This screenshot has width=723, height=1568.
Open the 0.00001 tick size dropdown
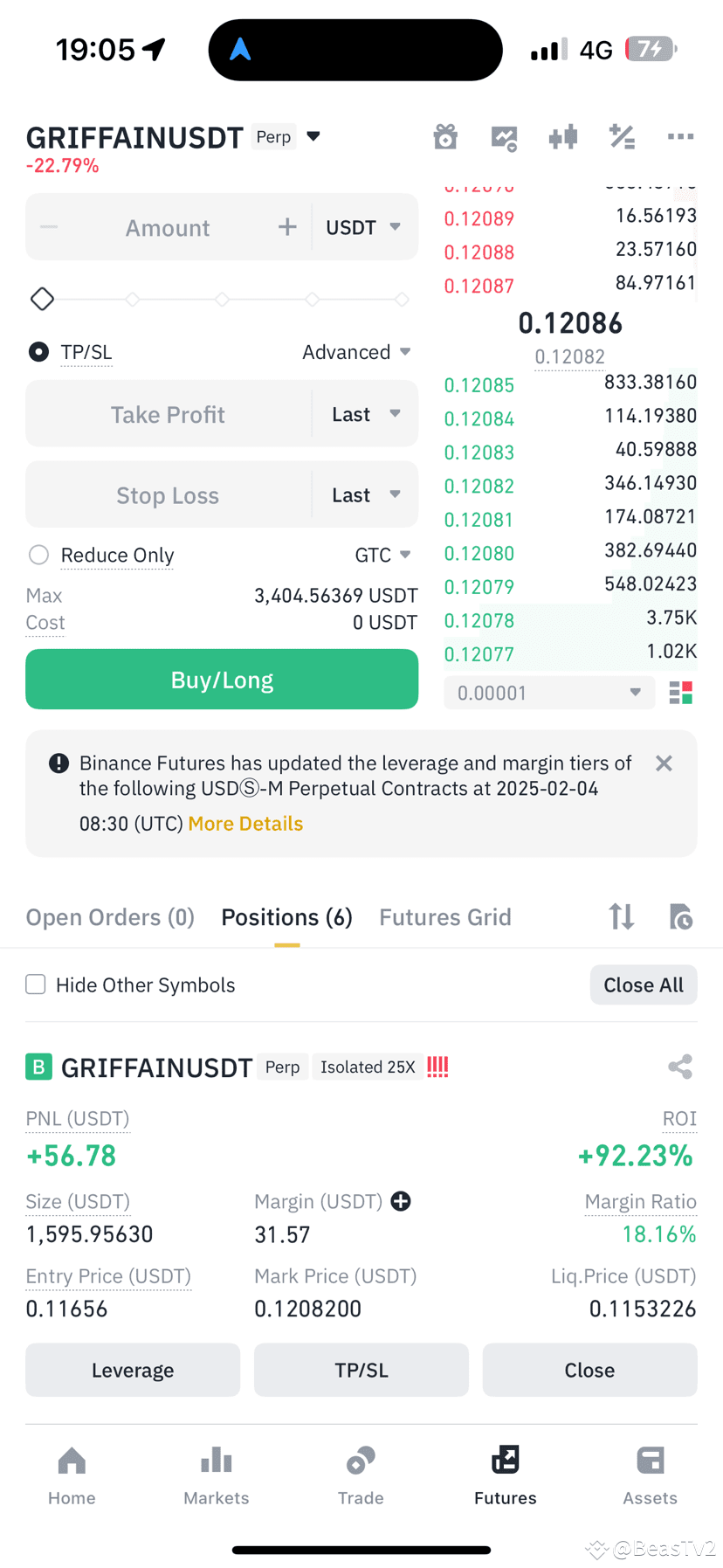point(549,693)
